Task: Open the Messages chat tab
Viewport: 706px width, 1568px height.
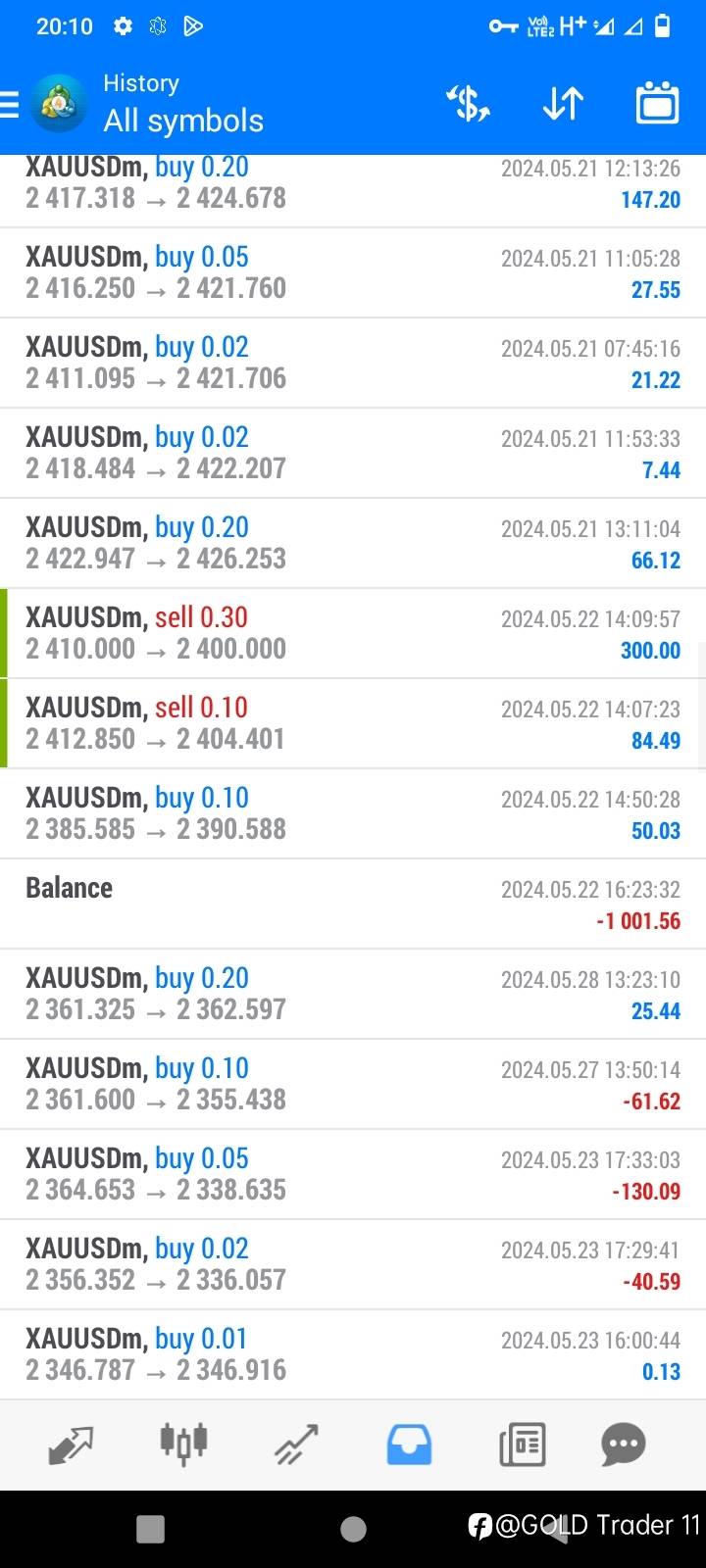Action: click(x=624, y=1445)
